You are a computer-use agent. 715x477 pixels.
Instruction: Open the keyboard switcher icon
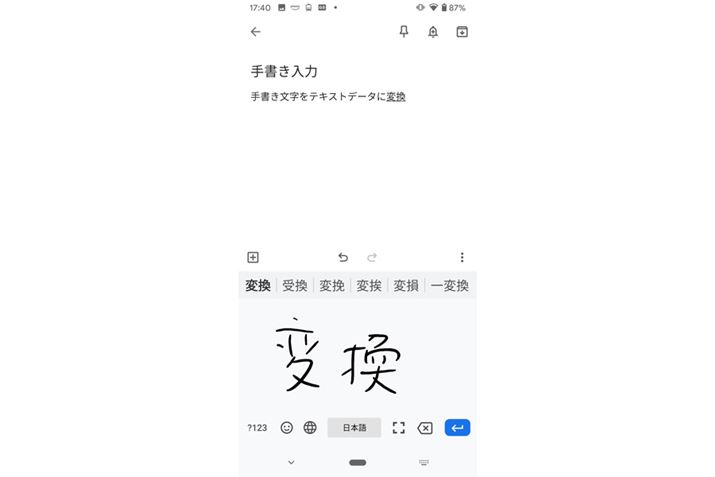pos(424,462)
